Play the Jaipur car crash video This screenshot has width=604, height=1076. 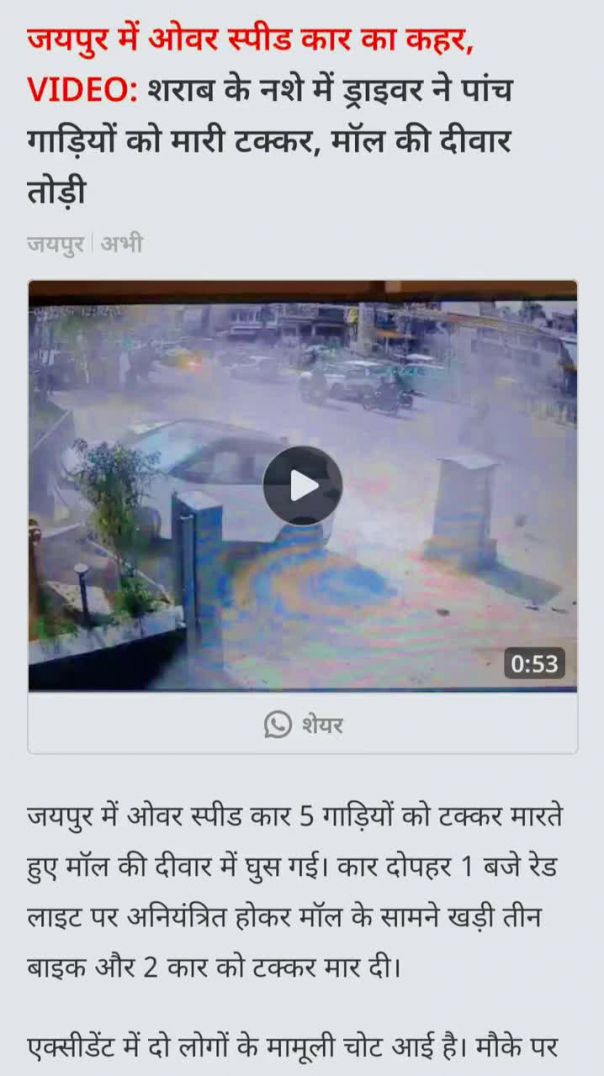302,486
